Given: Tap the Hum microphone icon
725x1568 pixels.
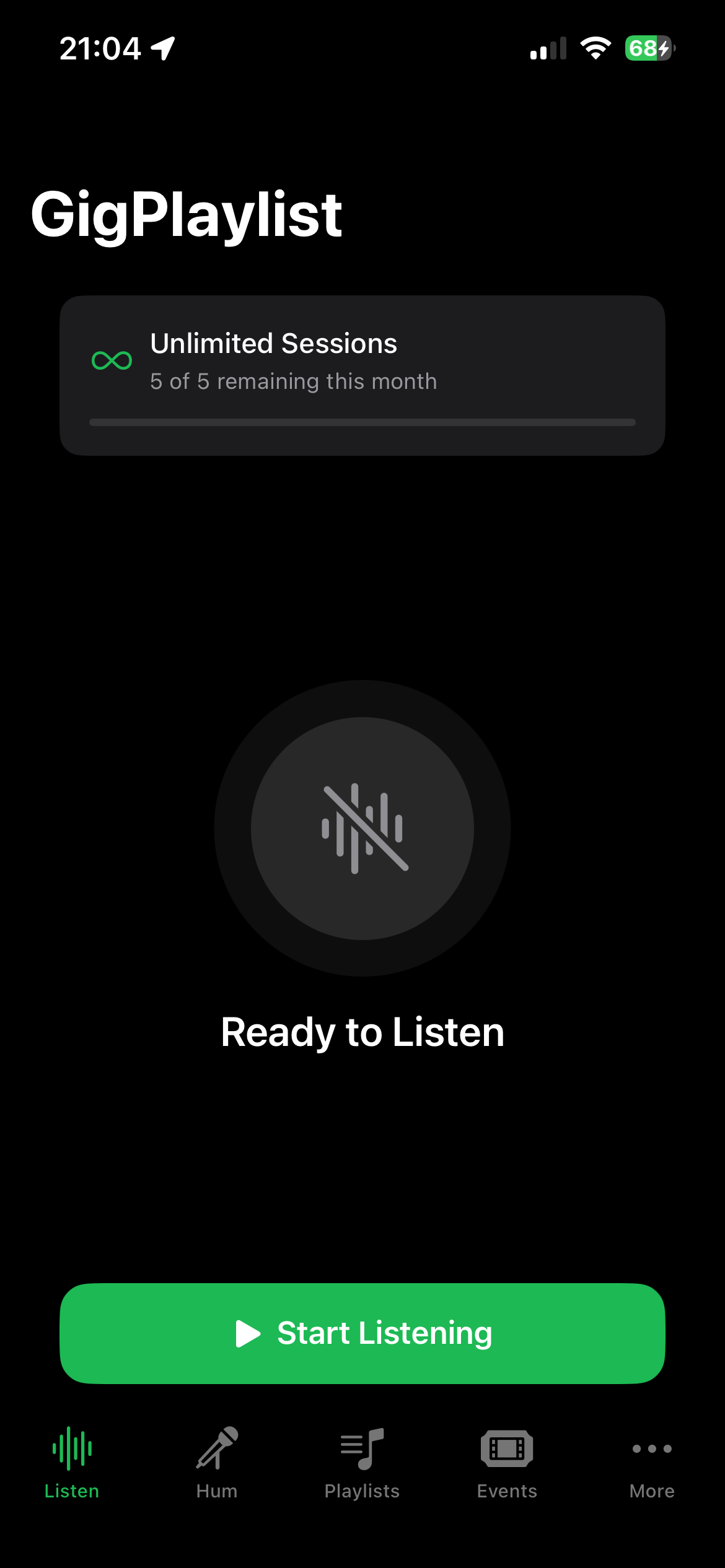Looking at the screenshot, I should [217, 1448].
